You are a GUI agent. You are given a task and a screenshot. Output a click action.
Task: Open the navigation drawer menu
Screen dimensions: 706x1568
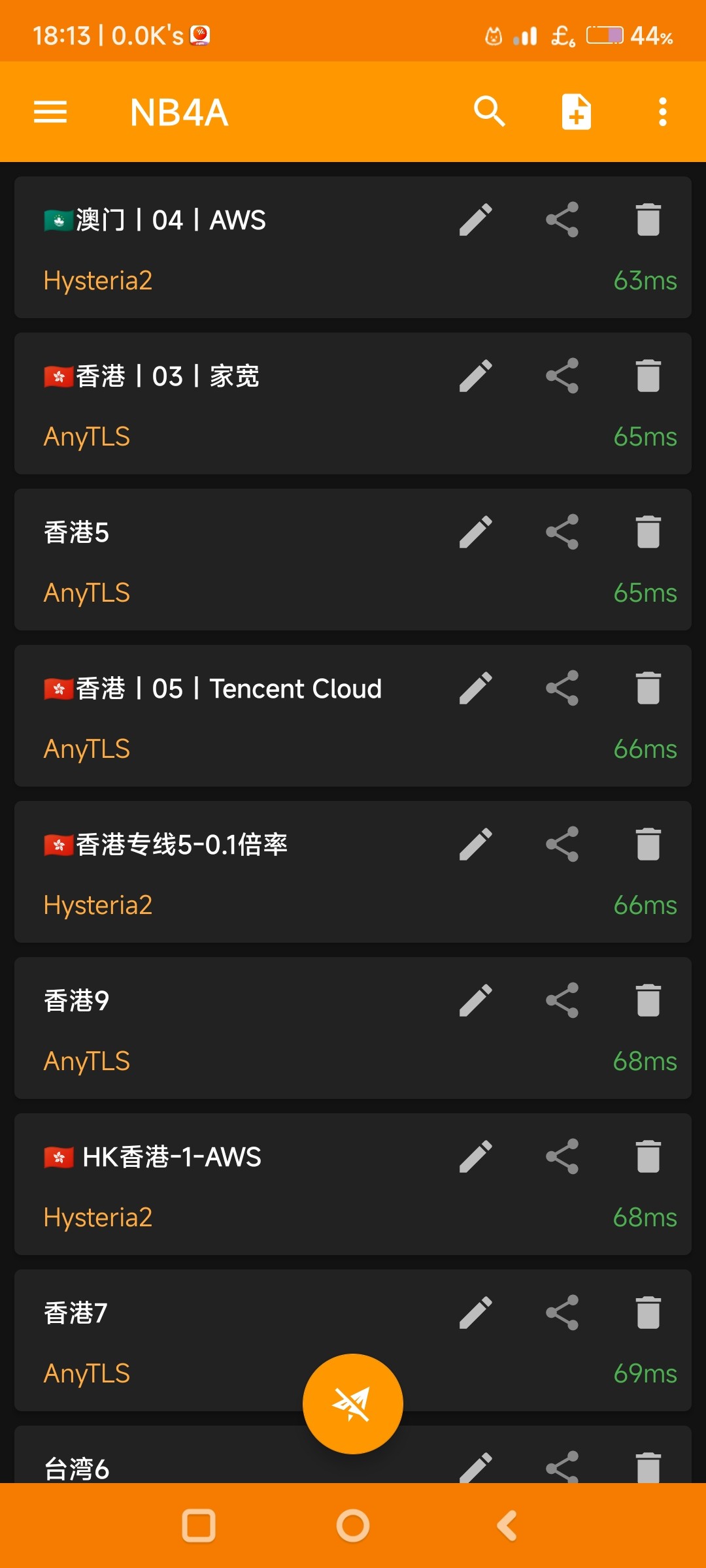click(x=50, y=112)
